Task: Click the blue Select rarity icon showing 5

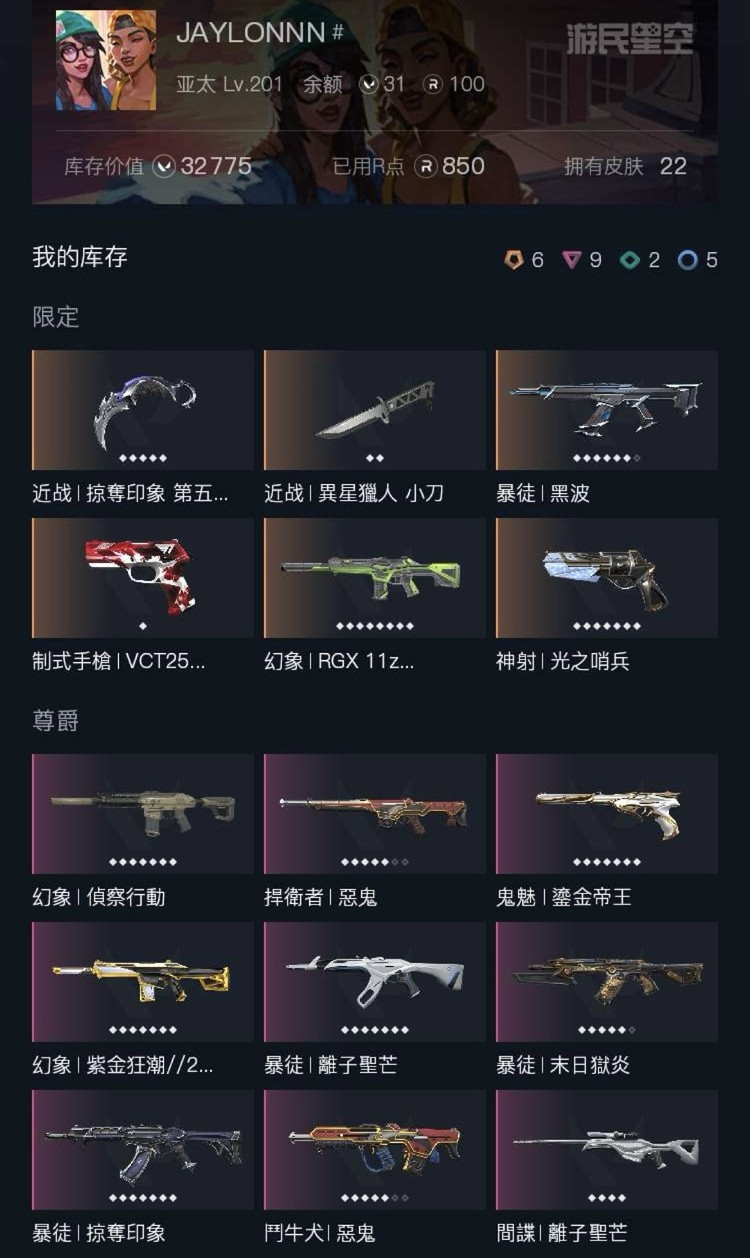Action: (x=688, y=258)
